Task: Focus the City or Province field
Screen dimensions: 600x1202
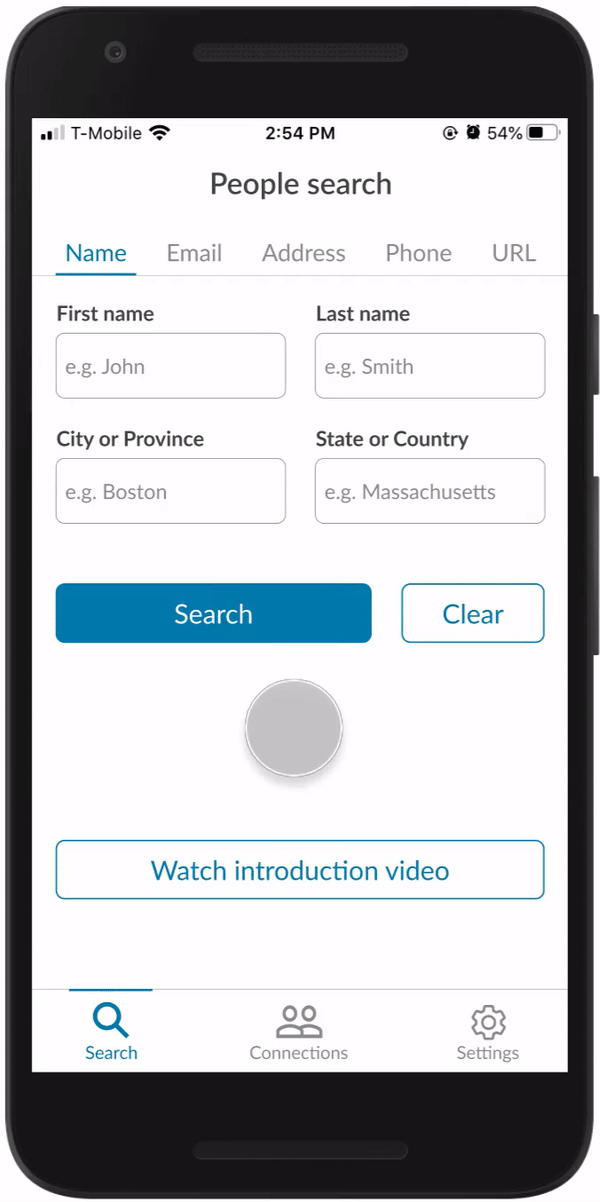Action: tap(171, 491)
